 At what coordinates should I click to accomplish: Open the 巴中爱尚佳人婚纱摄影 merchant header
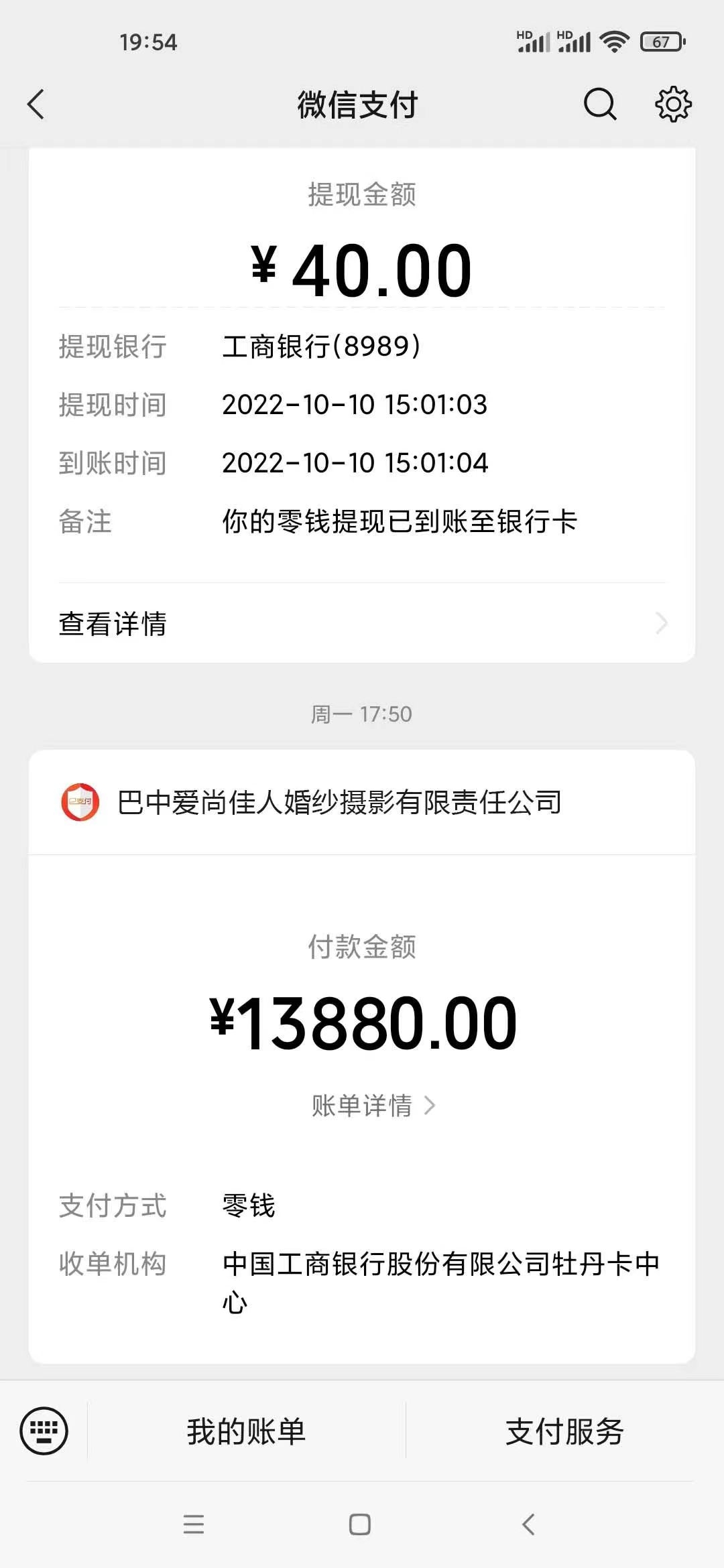point(362,802)
